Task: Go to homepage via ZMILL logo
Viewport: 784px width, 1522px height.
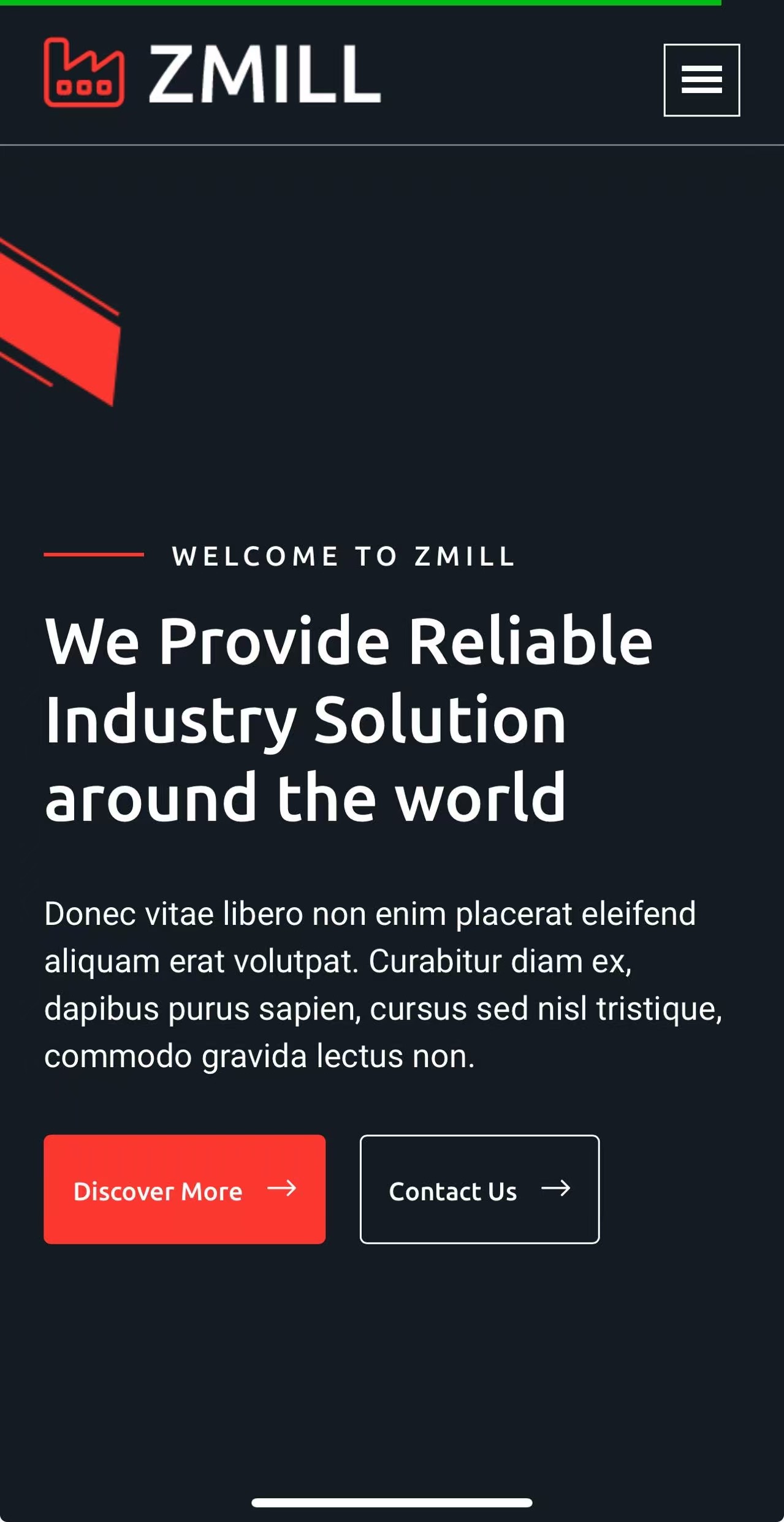Action: point(212,74)
